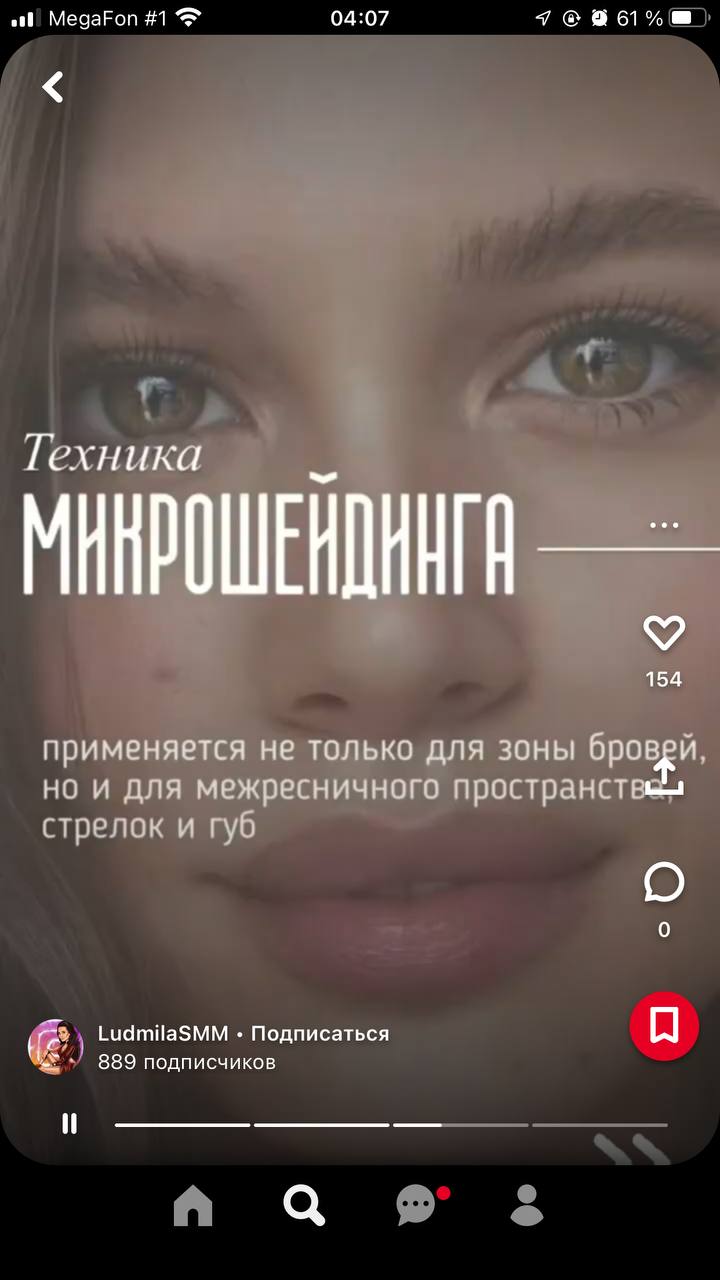Tap Подписаться to follow LudmilaSMM
The image size is (720, 1280).
320,1033
